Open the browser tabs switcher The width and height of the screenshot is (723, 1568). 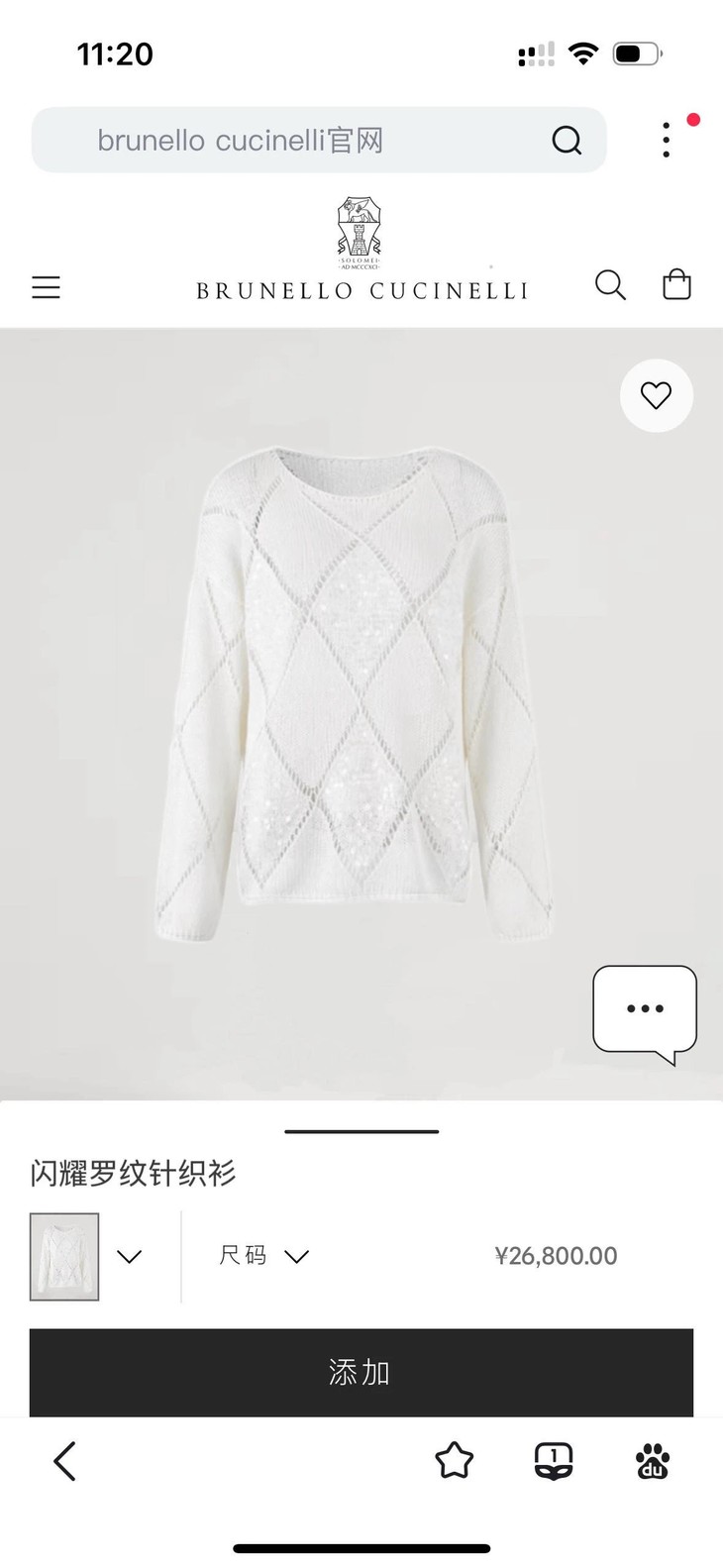pyautogui.click(x=554, y=1461)
